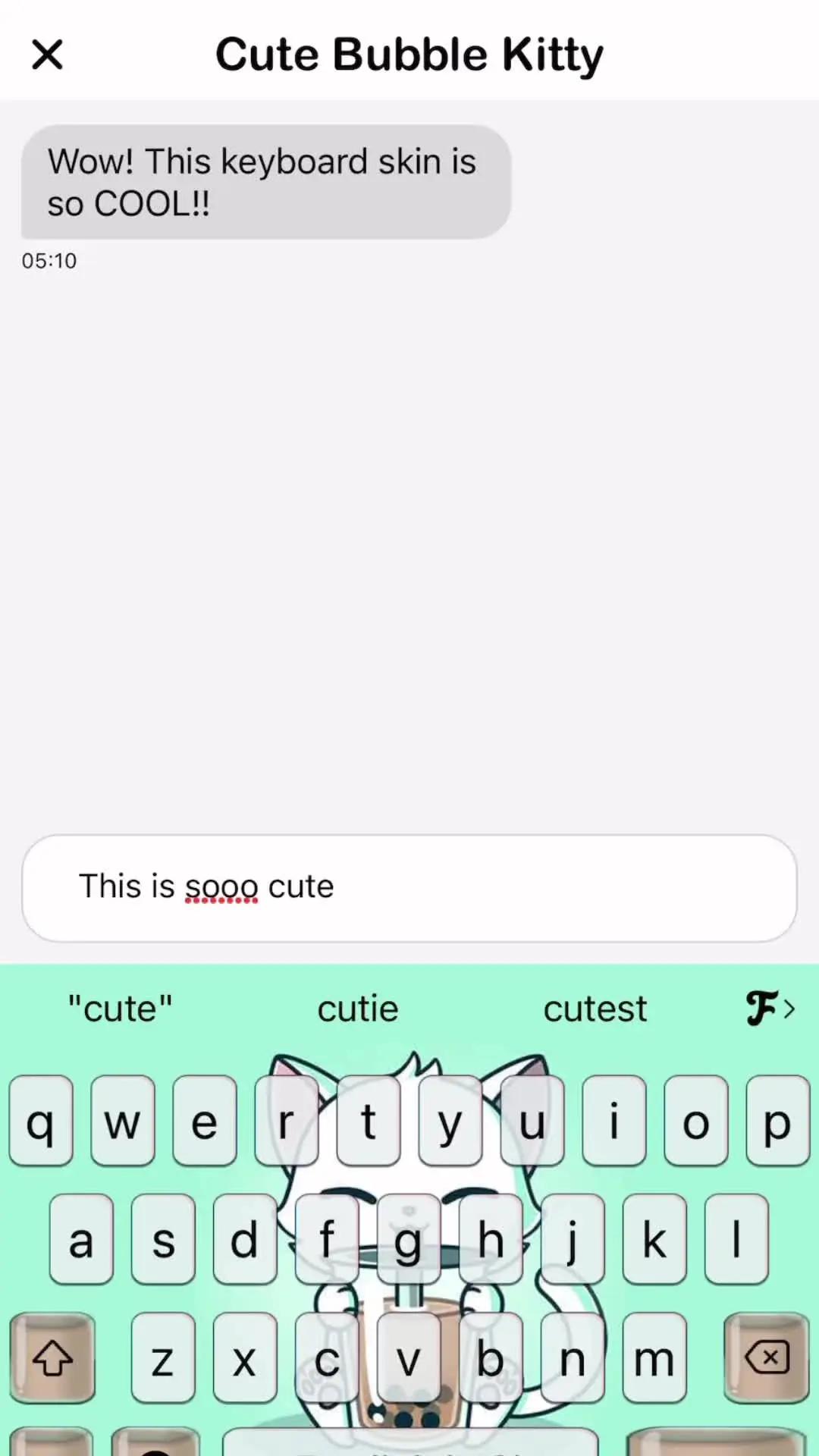This screenshot has width=819, height=1456.
Task: Close the Cute Bubble Kitty chat
Action: [x=47, y=54]
